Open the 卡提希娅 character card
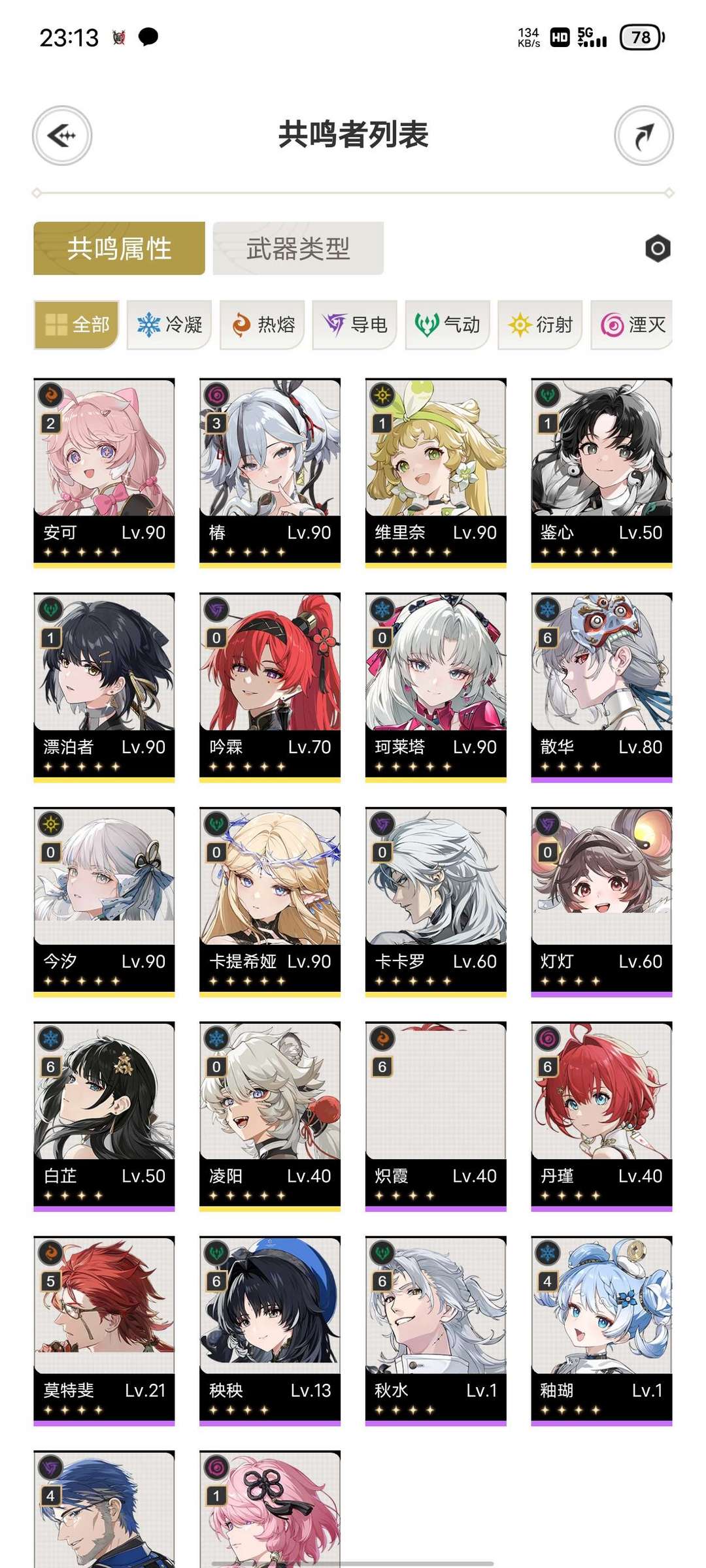This screenshot has width=706, height=1568. [x=270, y=902]
